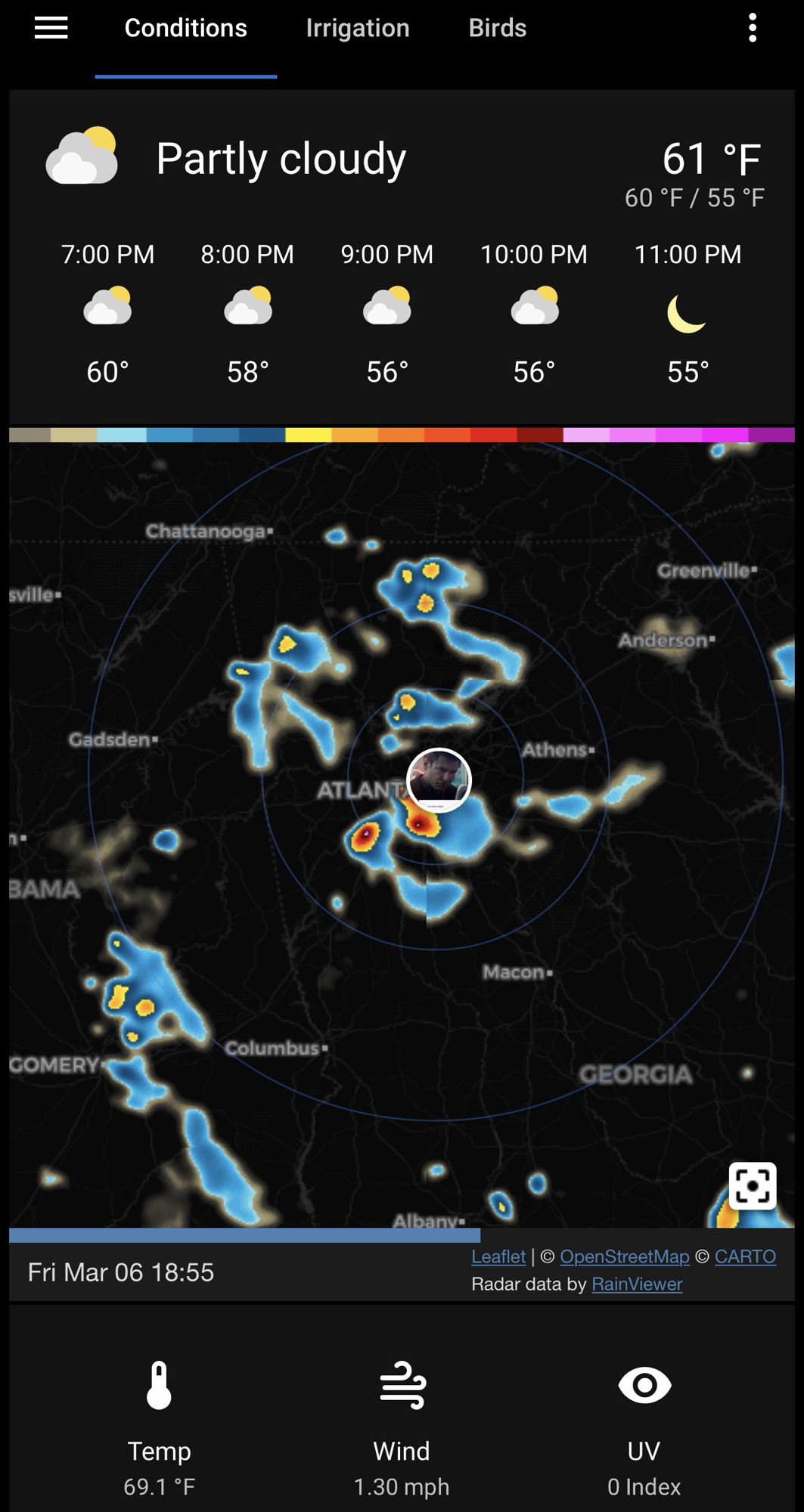Tap the location marker on the radar map

(439, 779)
